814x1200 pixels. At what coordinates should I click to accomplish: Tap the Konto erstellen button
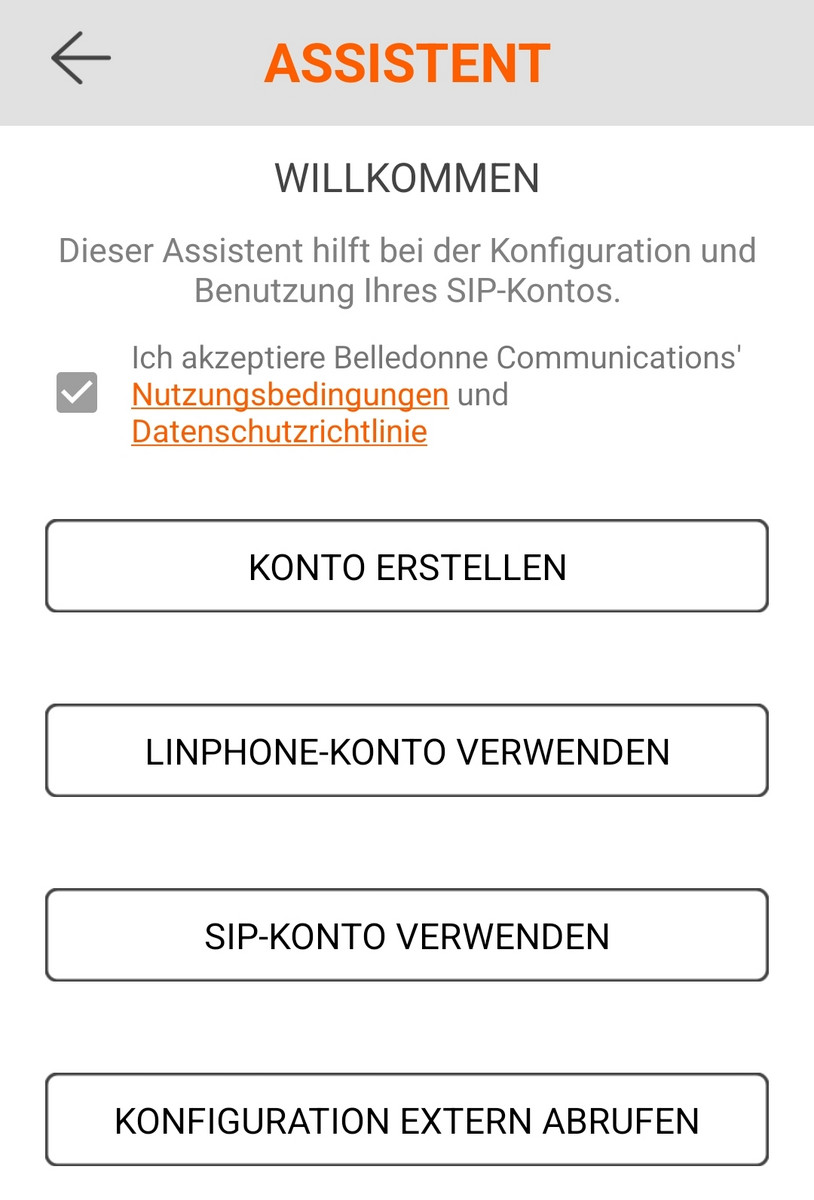(x=407, y=566)
